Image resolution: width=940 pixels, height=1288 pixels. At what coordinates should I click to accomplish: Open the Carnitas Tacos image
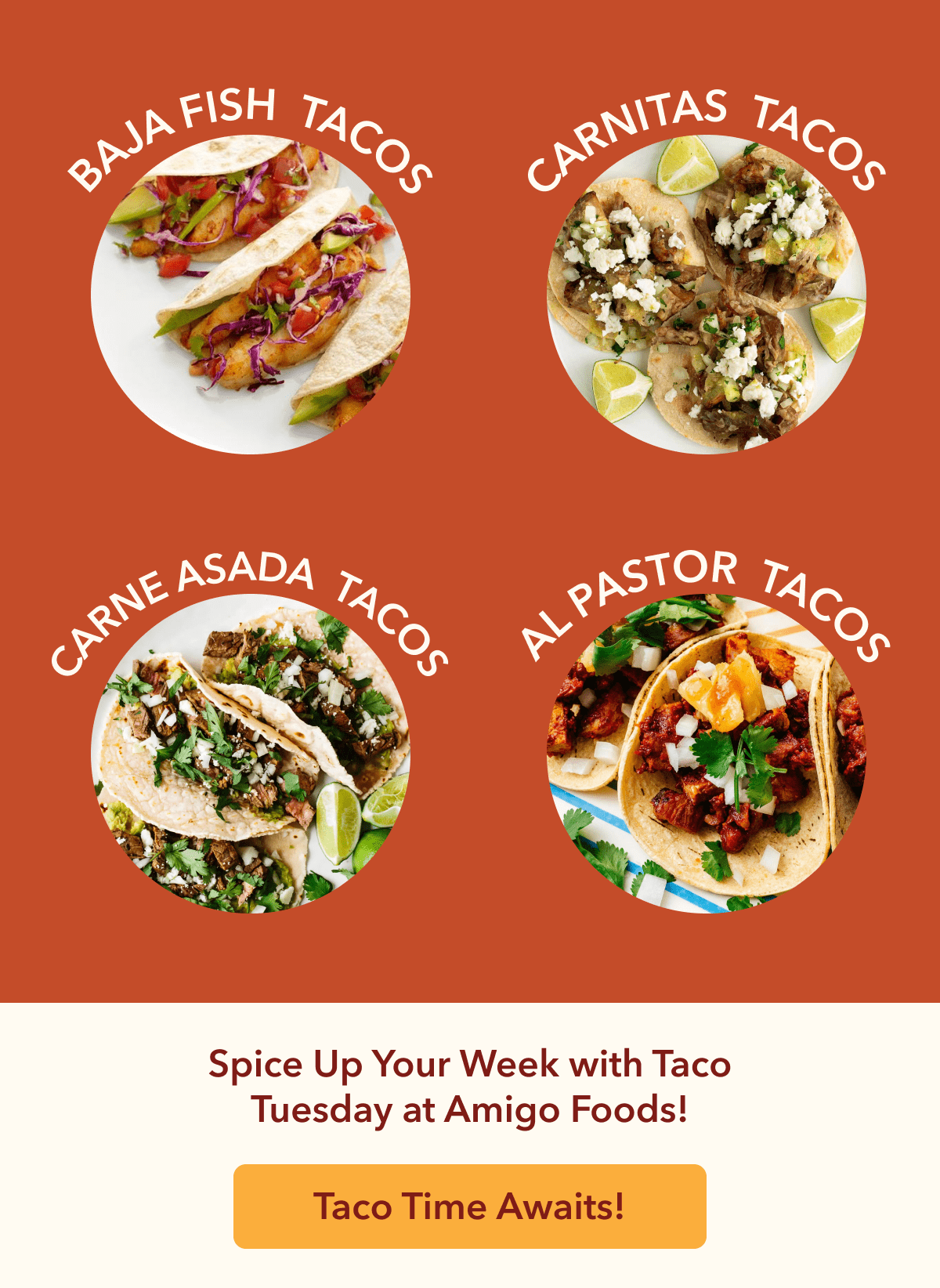706,295
